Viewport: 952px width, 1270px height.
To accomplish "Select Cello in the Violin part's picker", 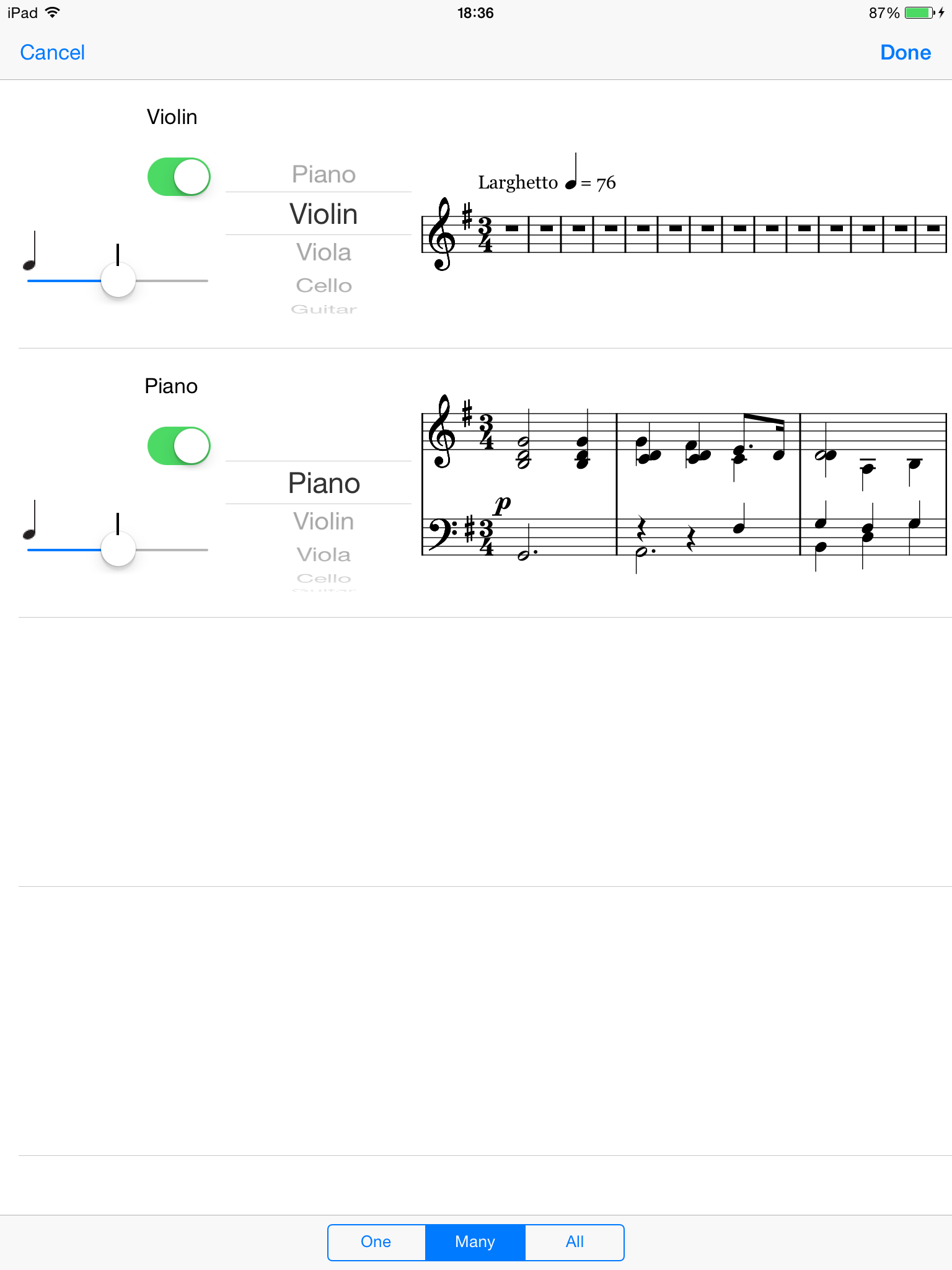I will tap(324, 285).
